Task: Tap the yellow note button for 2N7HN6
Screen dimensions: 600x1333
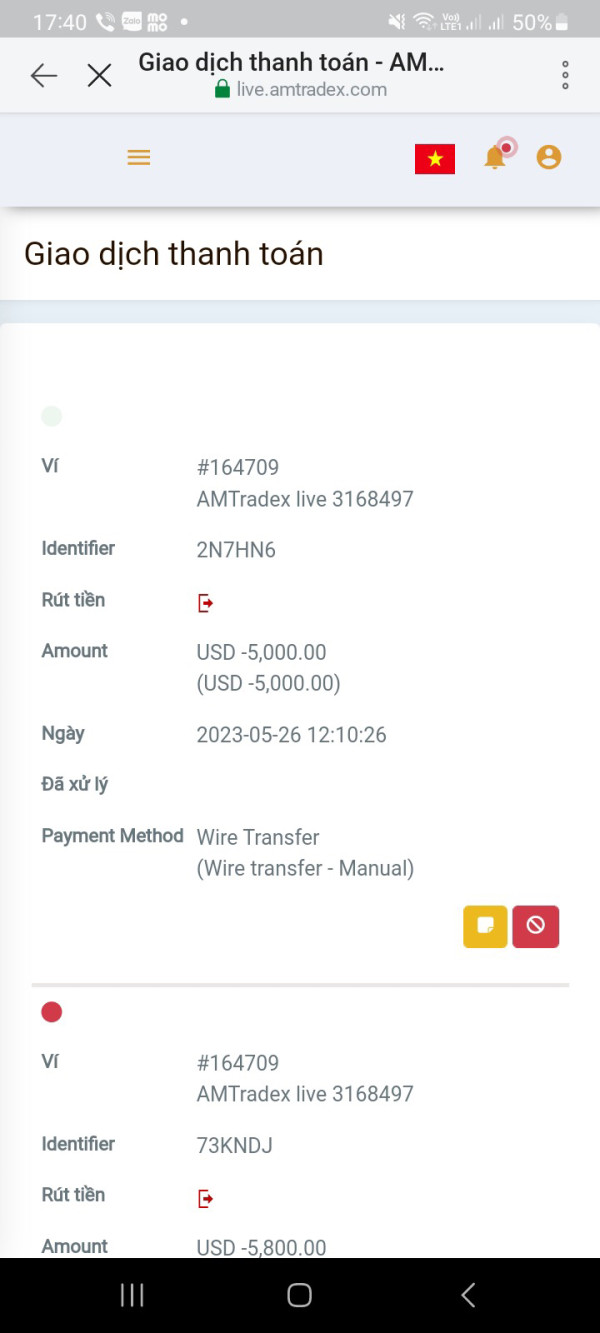Action: point(485,926)
